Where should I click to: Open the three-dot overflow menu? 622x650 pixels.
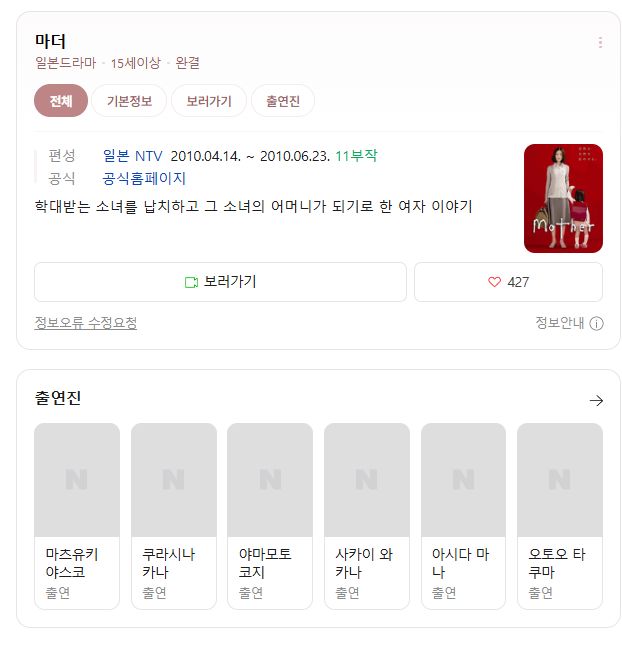click(x=600, y=42)
